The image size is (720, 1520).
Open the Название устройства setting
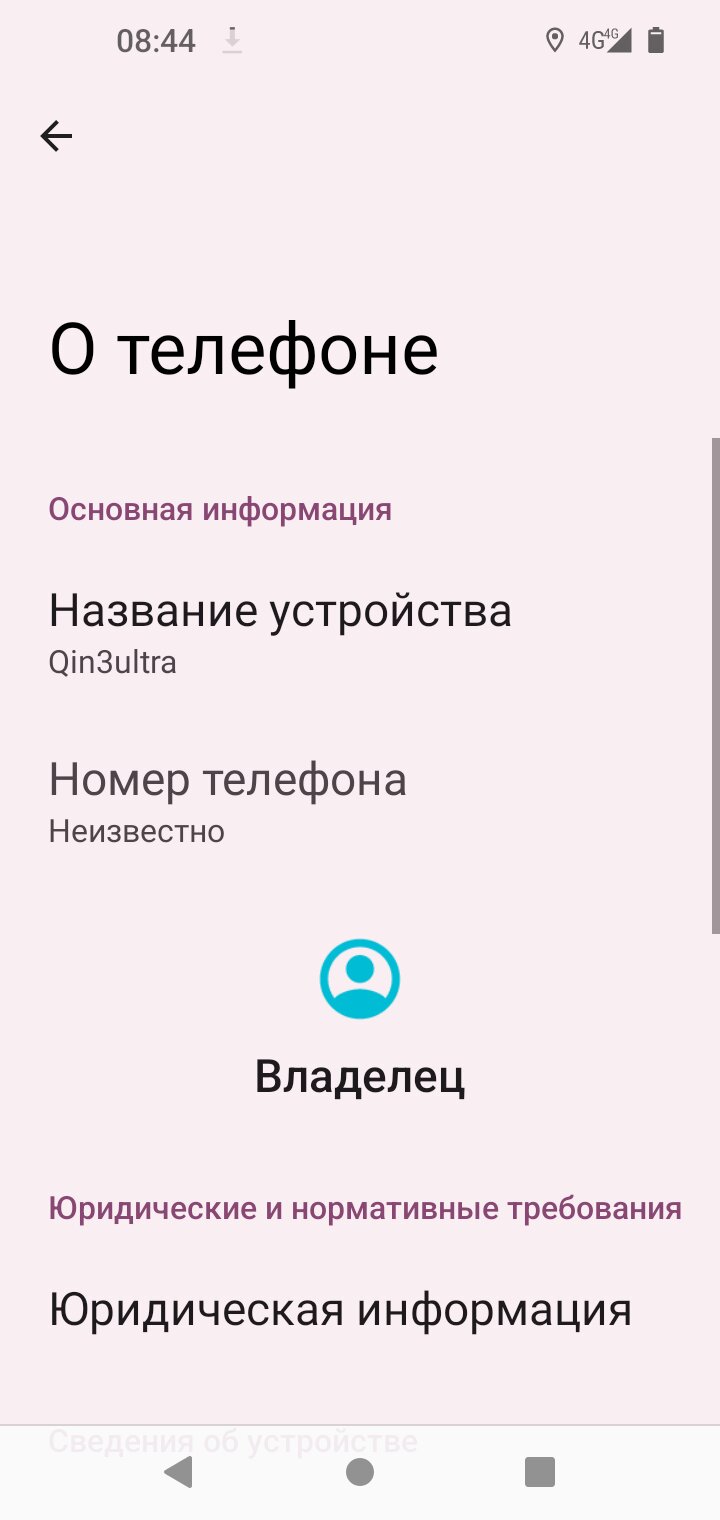(x=280, y=630)
